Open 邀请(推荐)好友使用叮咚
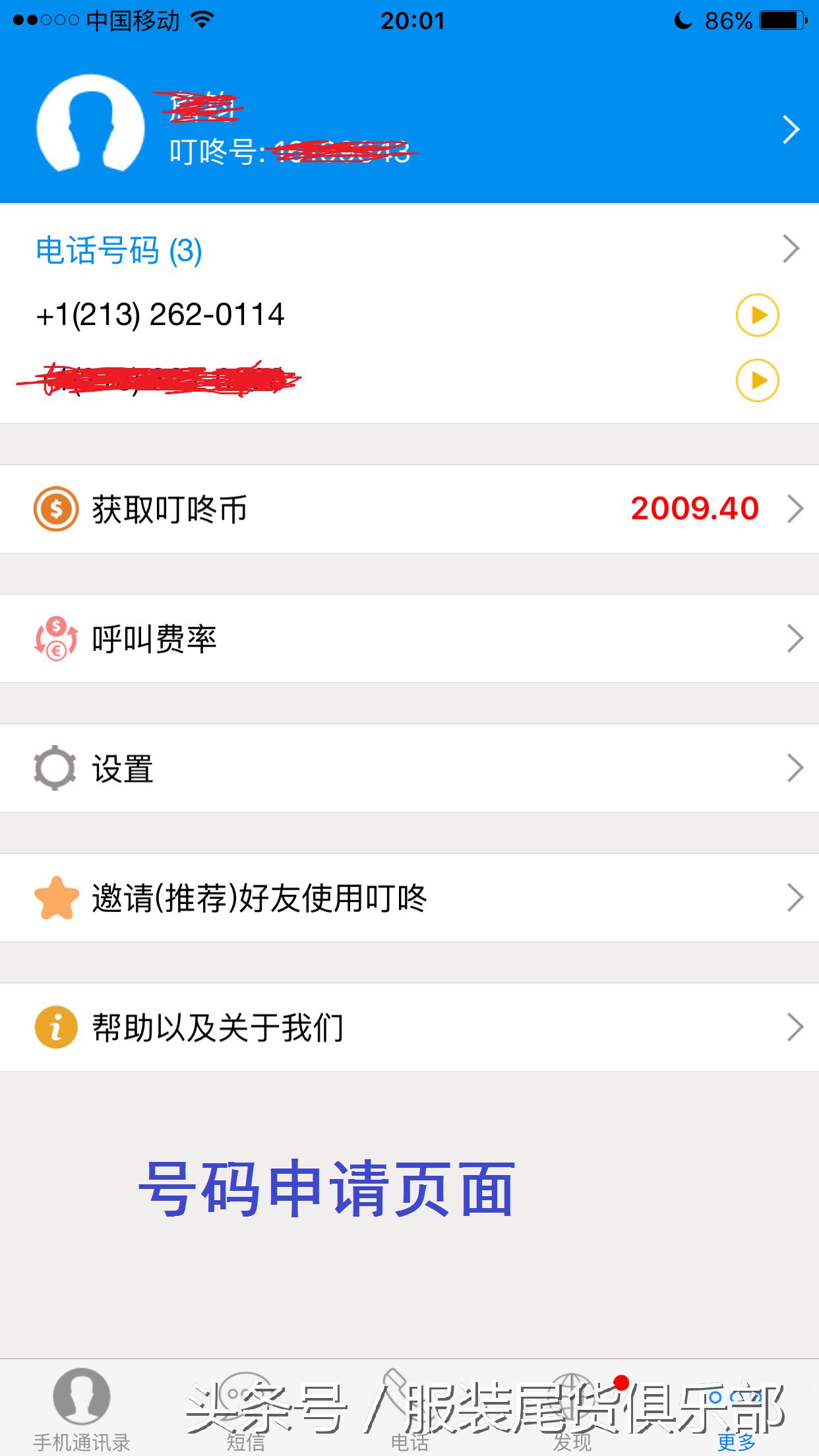Viewport: 819px width, 1456px height. 259,897
